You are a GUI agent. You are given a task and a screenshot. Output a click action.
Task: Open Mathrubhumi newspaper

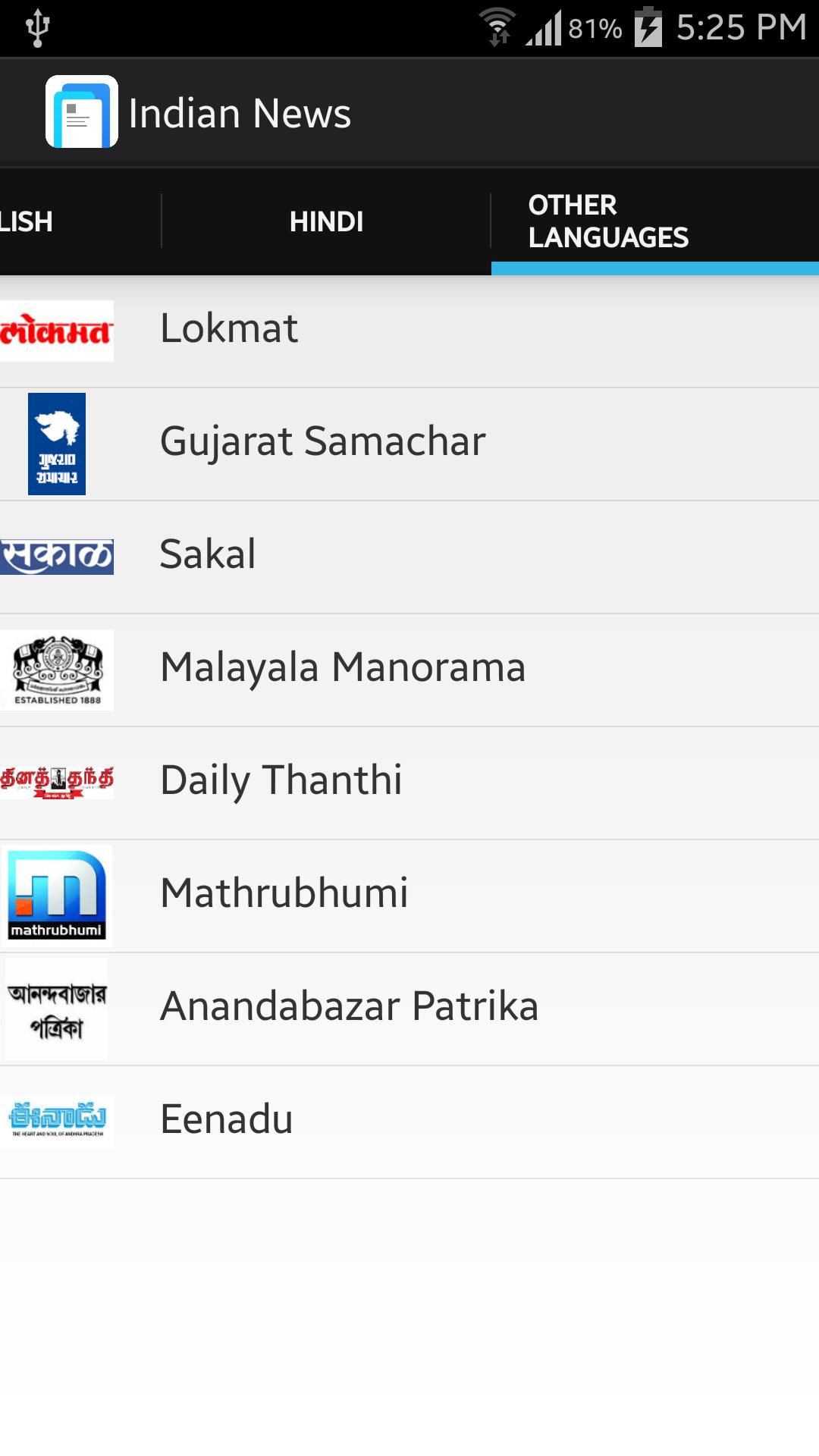point(409,895)
